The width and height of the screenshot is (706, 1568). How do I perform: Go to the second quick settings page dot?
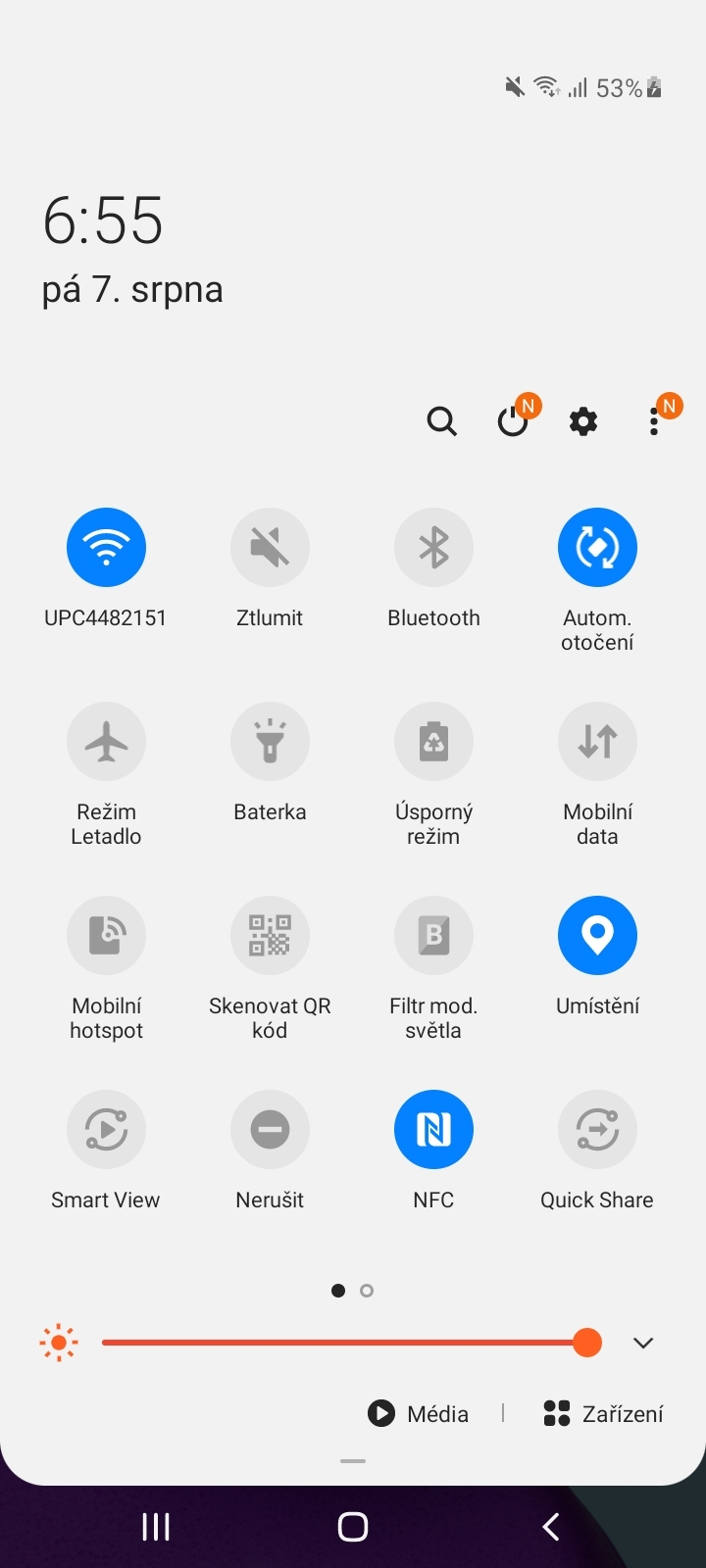(367, 1291)
